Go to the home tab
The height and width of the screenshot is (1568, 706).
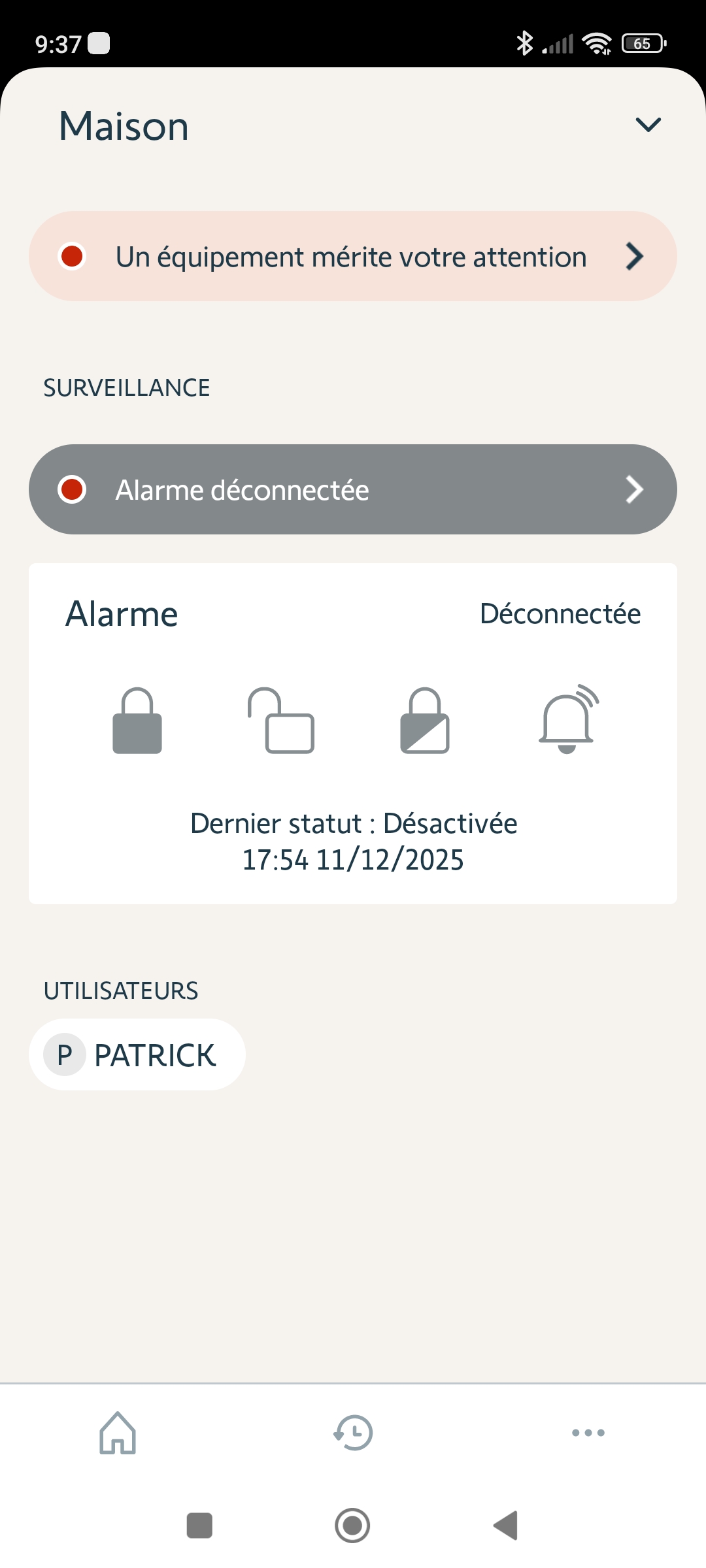[118, 1433]
